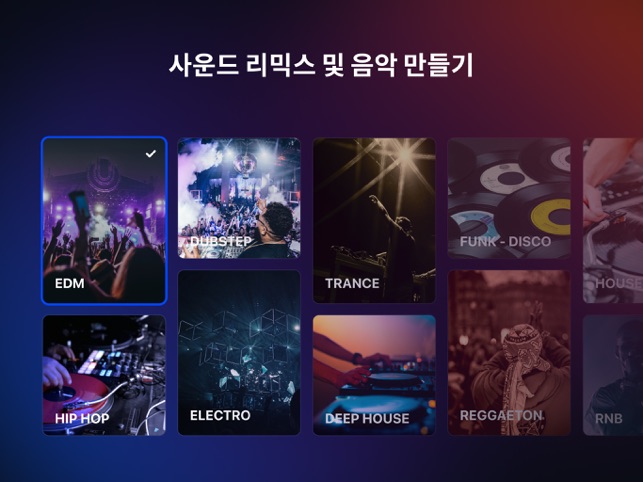Viewport: 643px width, 482px height.
Task: Open the Trance genre tile
Action: pyautogui.click(x=374, y=220)
